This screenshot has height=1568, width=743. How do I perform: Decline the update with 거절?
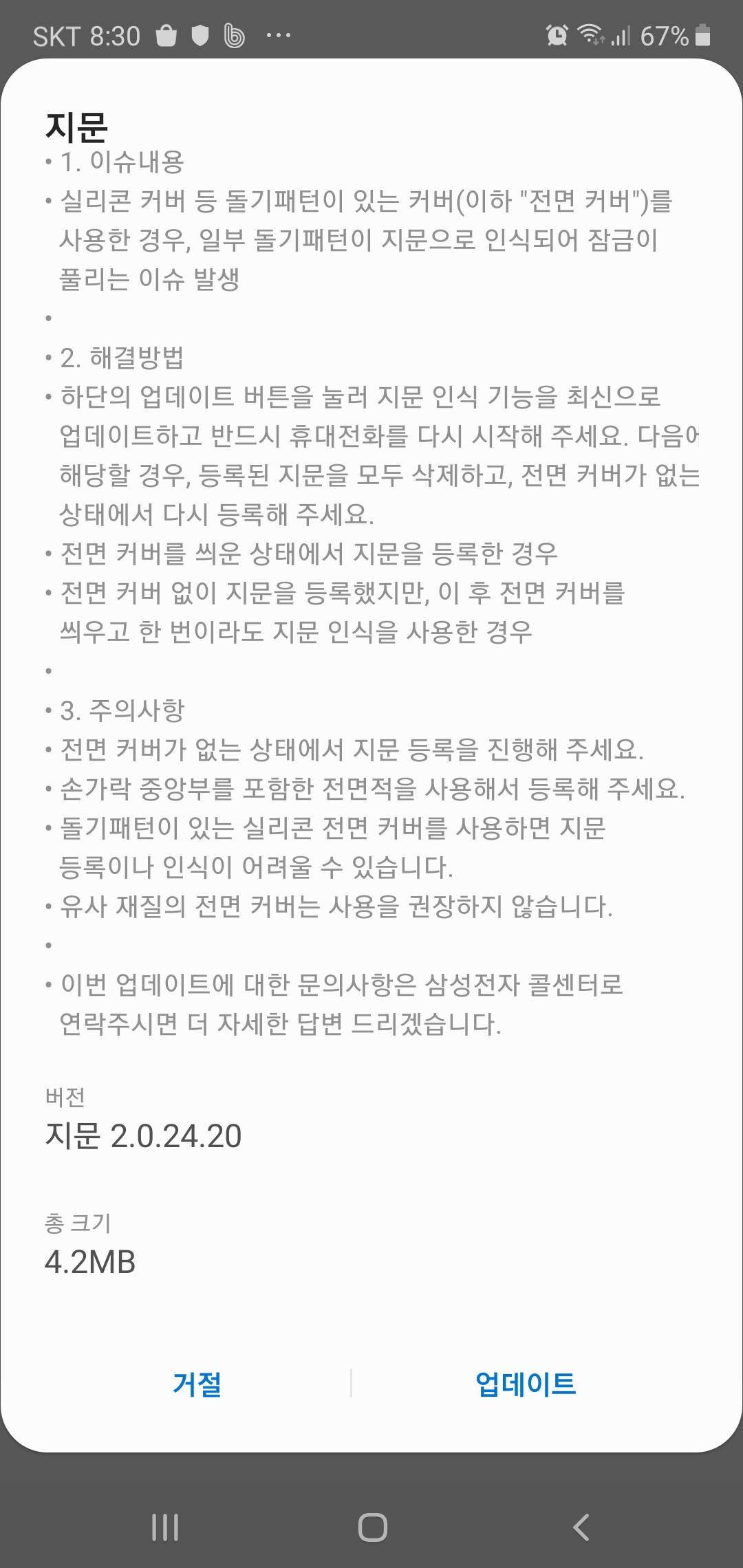[x=197, y=1384]
